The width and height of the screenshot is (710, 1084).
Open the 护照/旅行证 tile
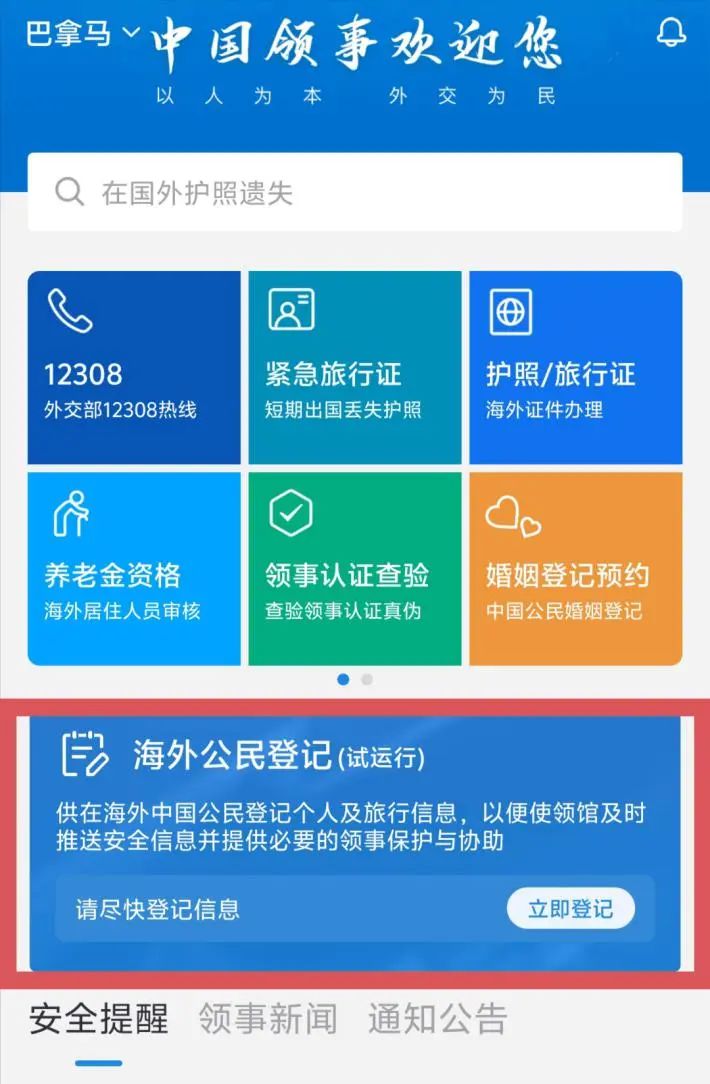pyautogui.click(x=576, y=368)
